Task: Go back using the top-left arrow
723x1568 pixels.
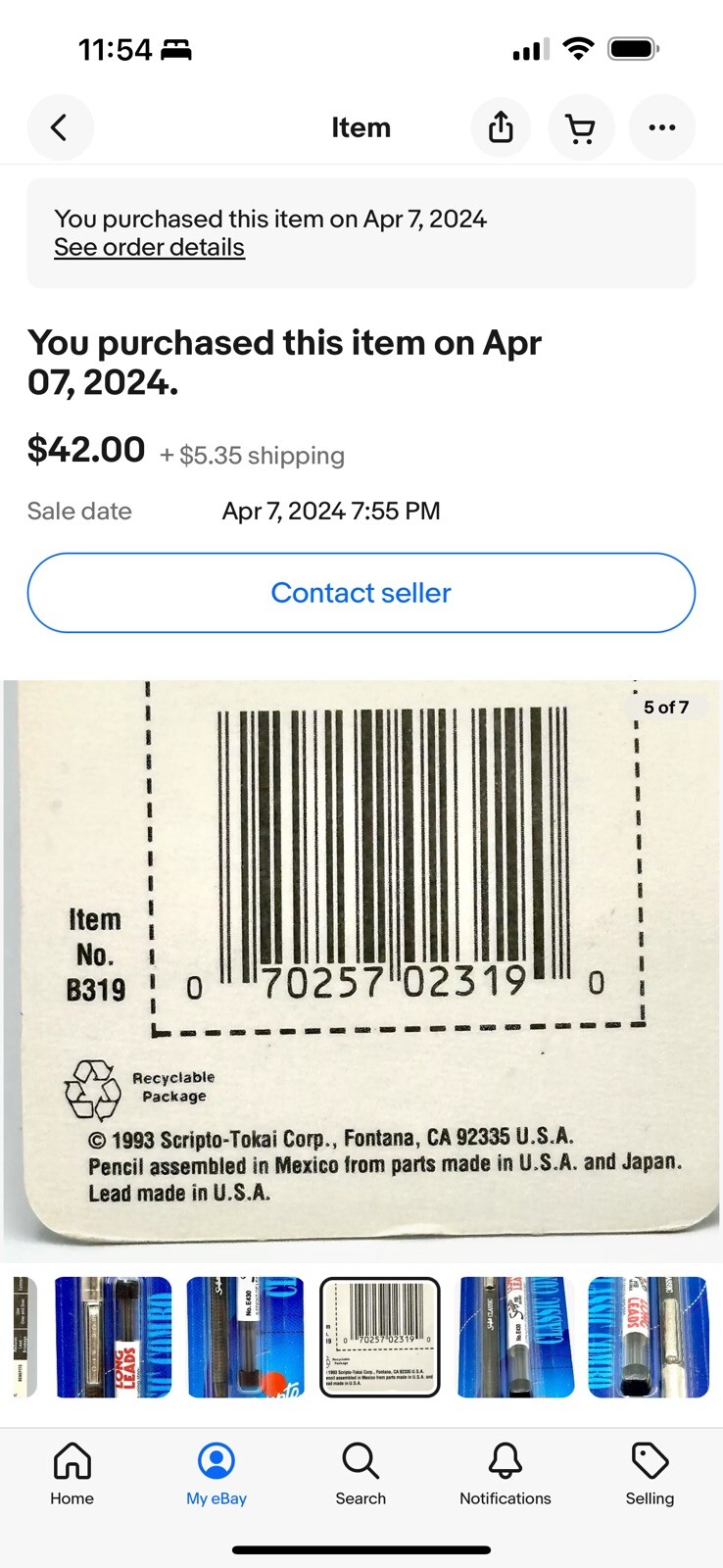Action: [x=60, y=127]
